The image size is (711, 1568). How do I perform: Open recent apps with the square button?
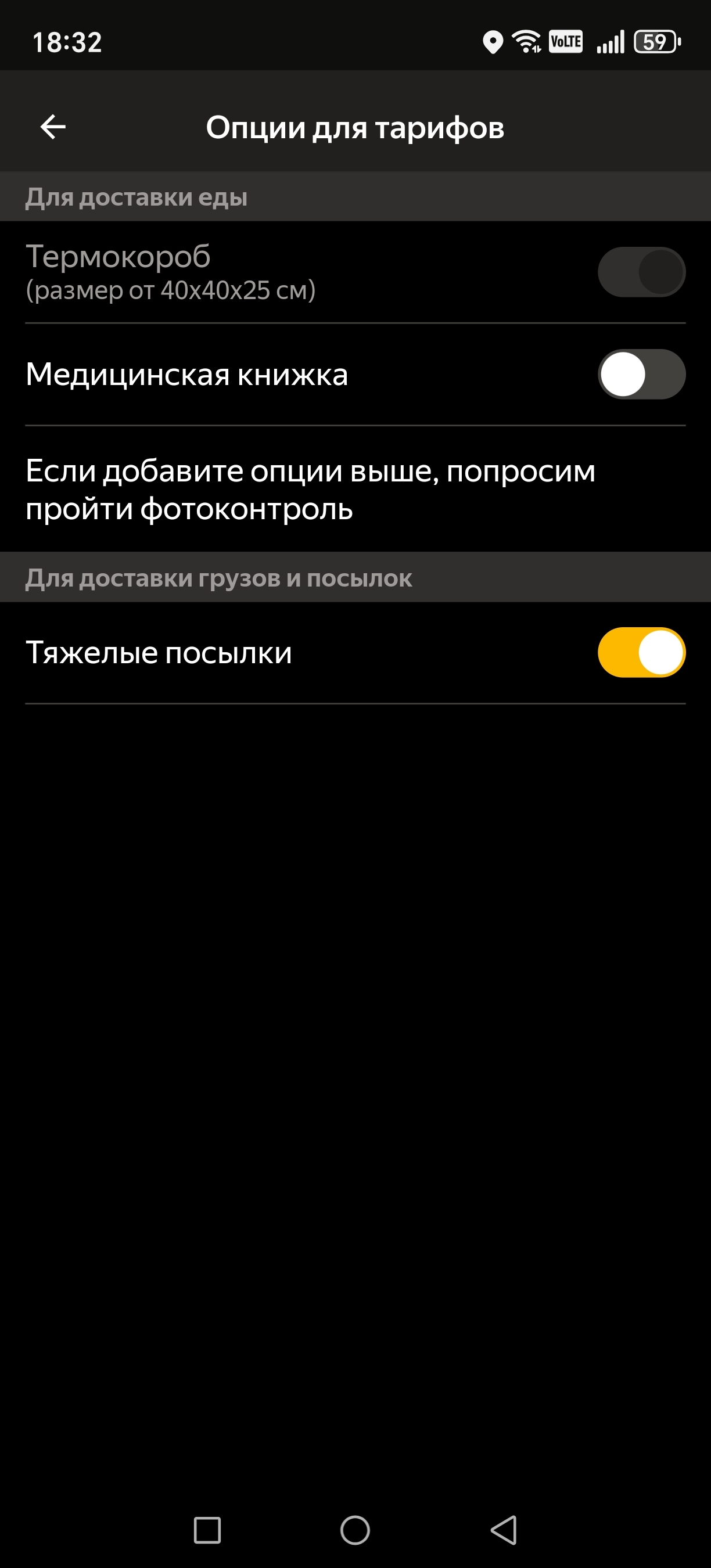pyautogui.click(x=207, y=1530)
